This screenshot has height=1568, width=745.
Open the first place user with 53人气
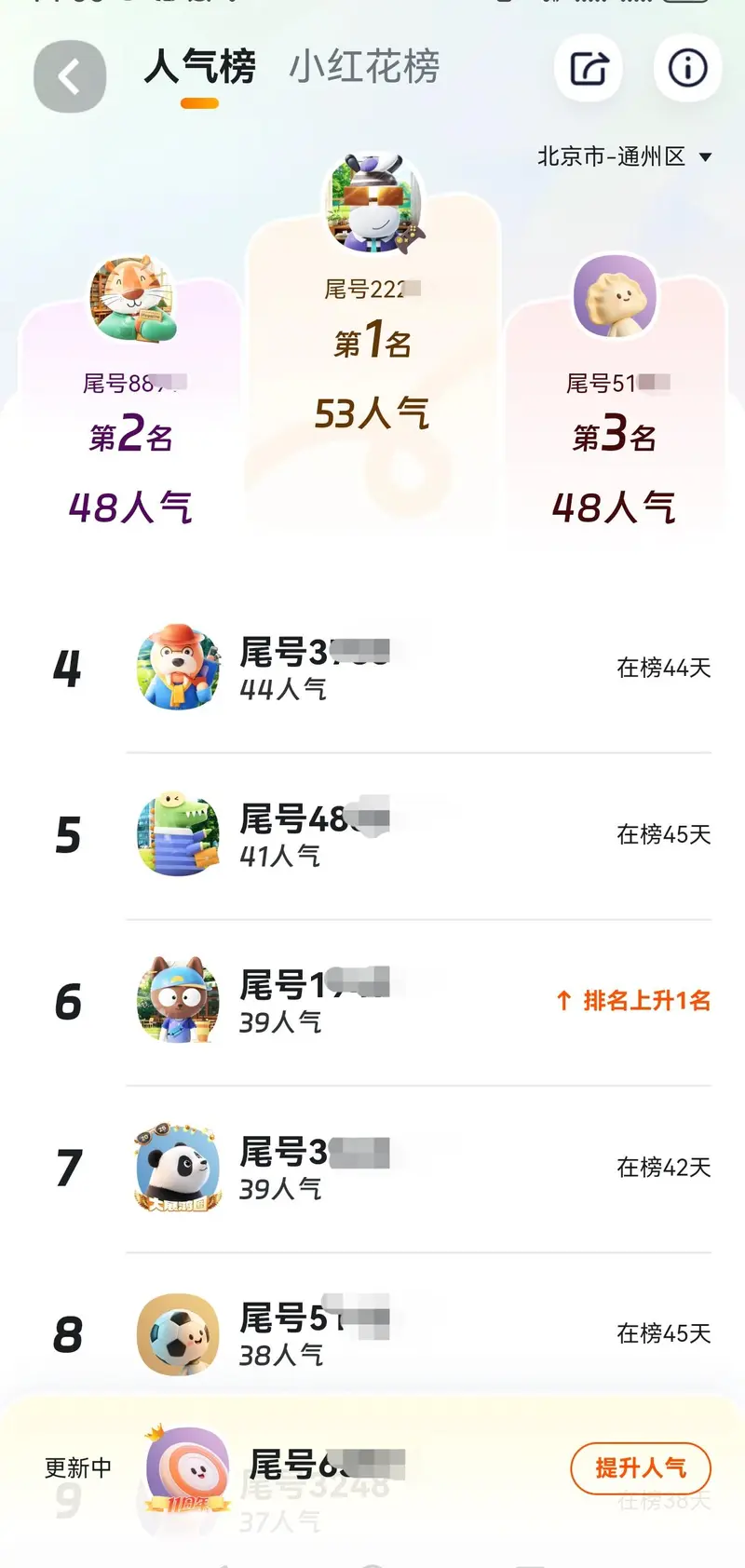coord(372,205)
